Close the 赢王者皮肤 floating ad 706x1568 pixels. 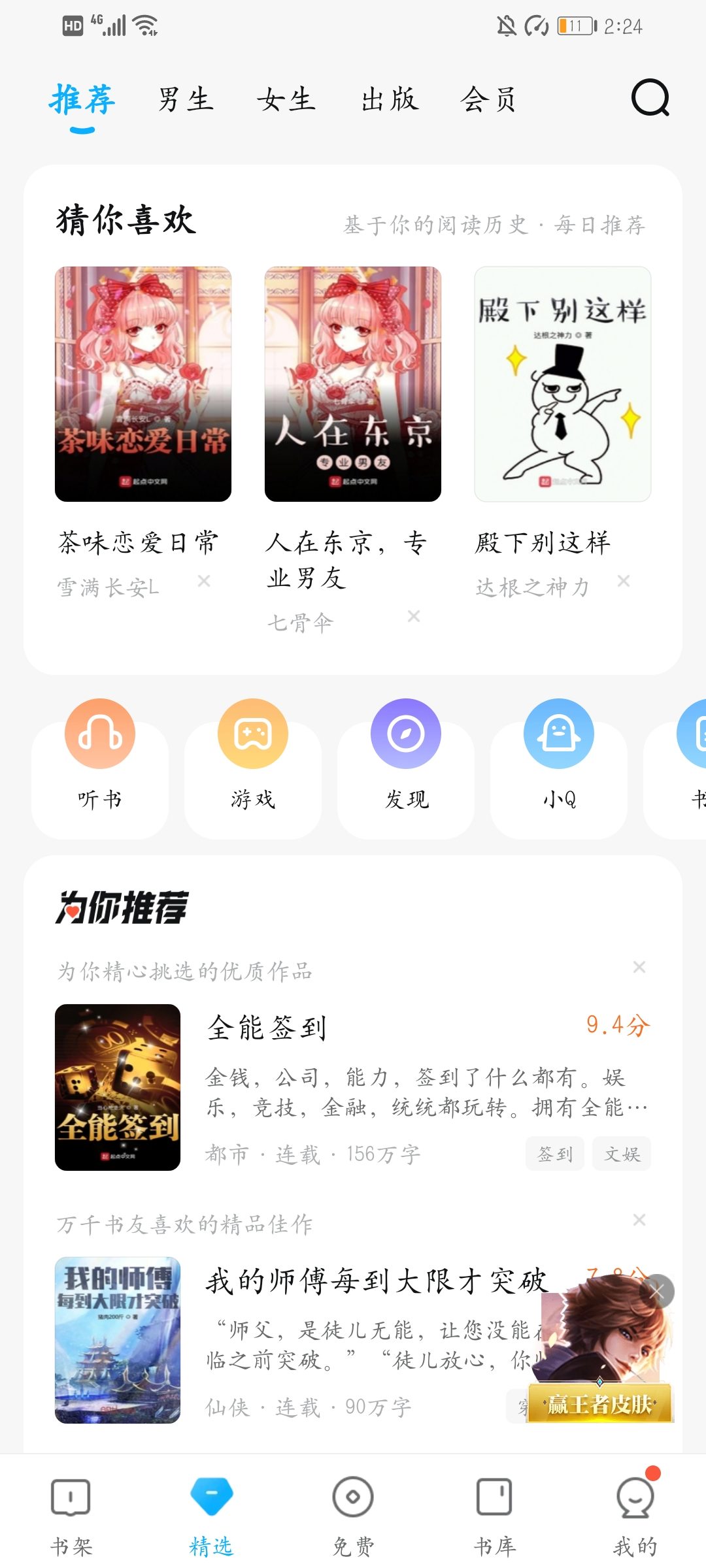coord(657,1290)
